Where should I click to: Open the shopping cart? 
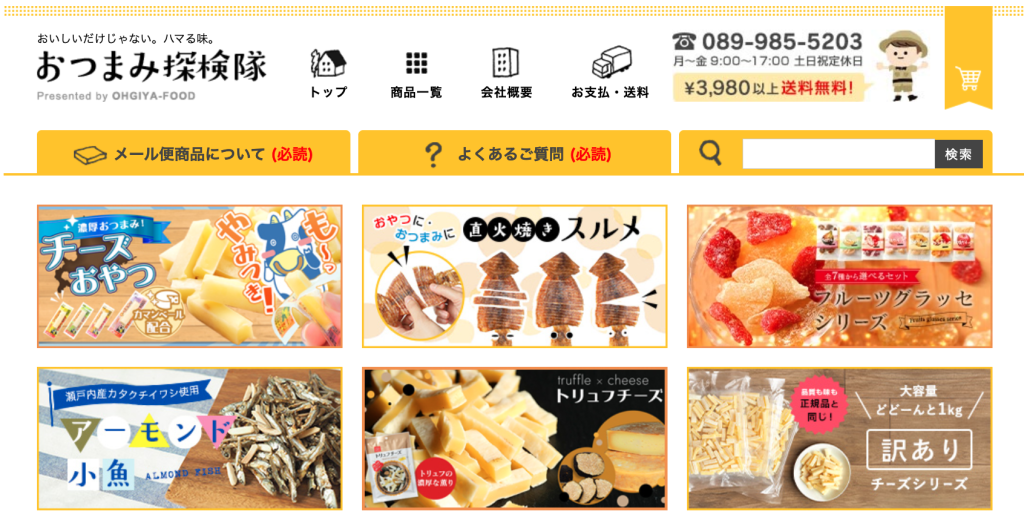[967, 77]
